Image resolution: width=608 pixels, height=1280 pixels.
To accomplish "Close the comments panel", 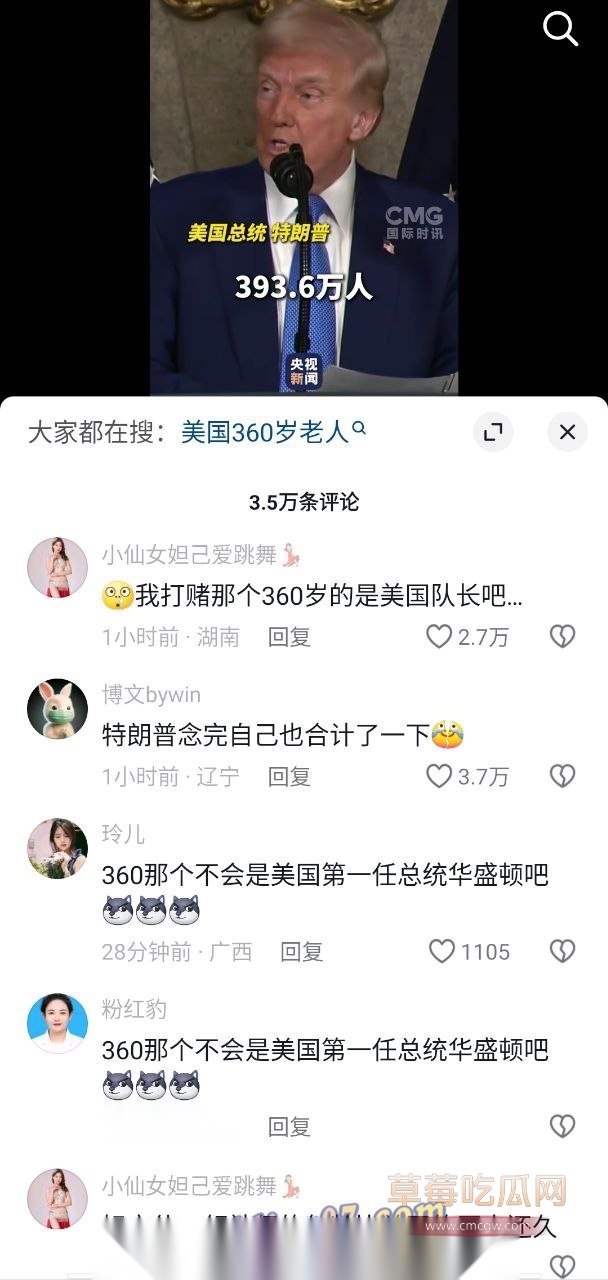I will (567, 432).
